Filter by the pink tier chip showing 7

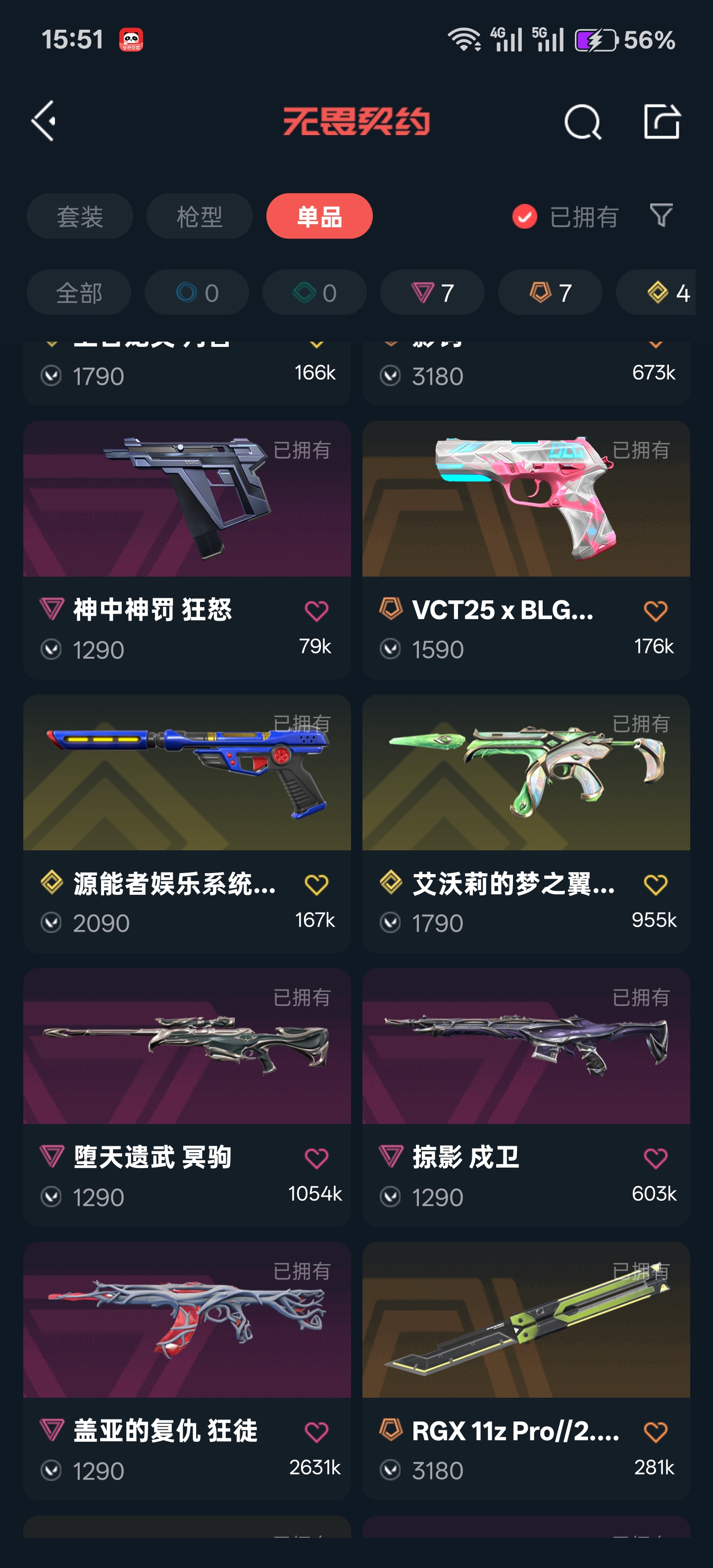[x=432, y=294]
